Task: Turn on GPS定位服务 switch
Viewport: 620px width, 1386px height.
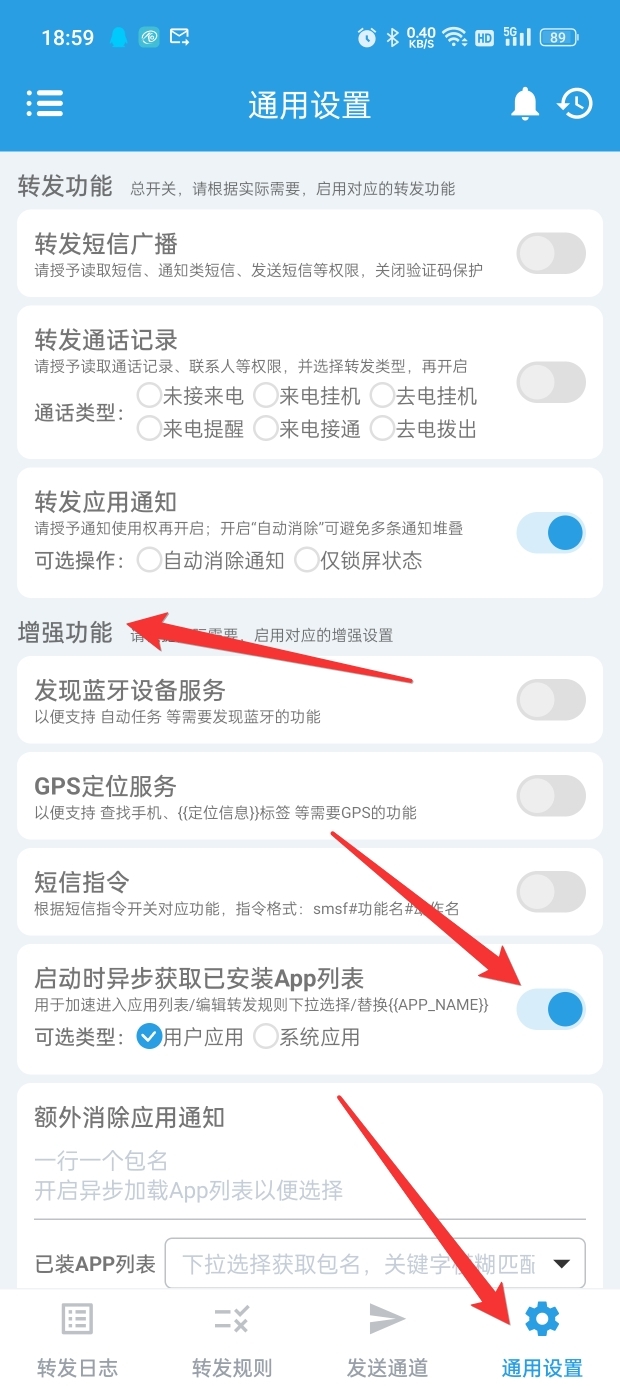Action: 551,796
